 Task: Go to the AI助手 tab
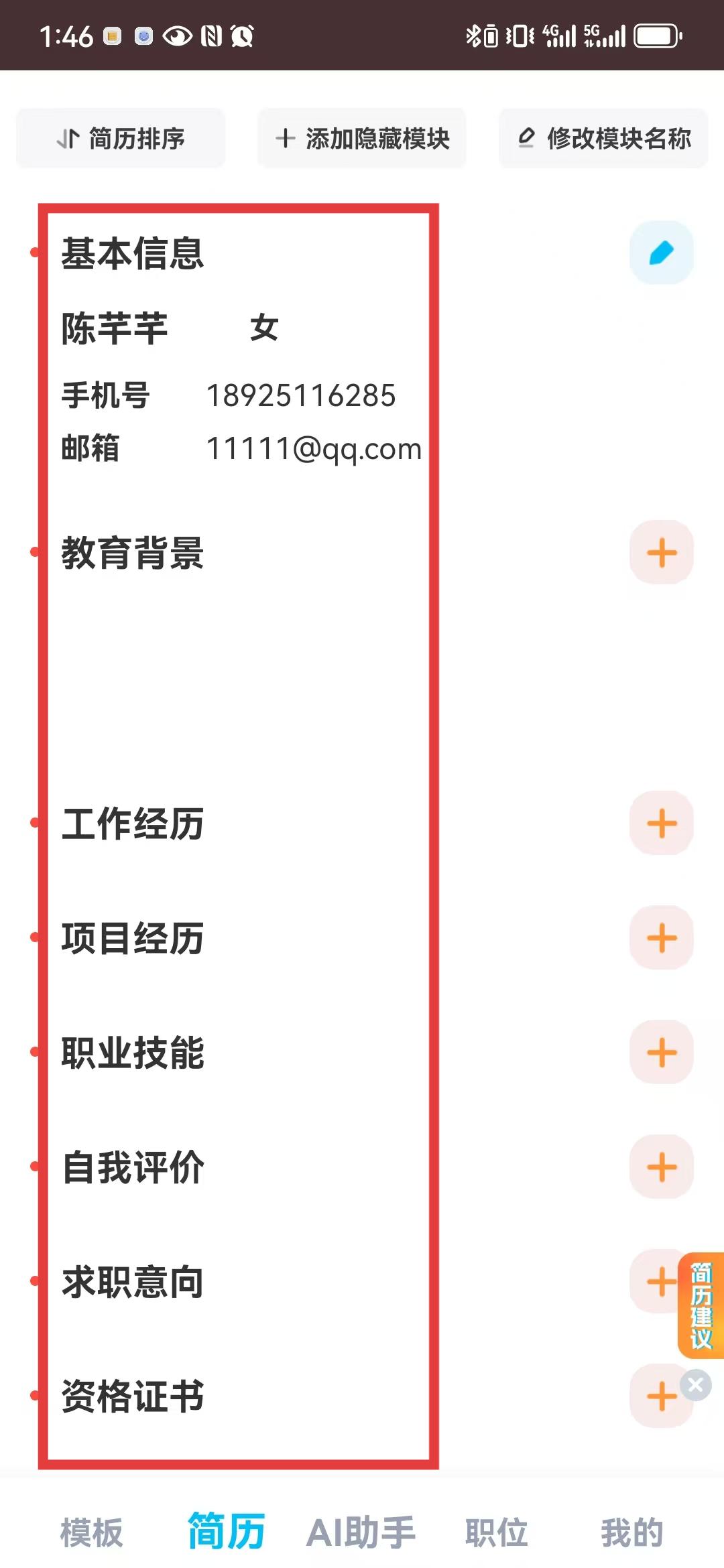pos(361,1532)
